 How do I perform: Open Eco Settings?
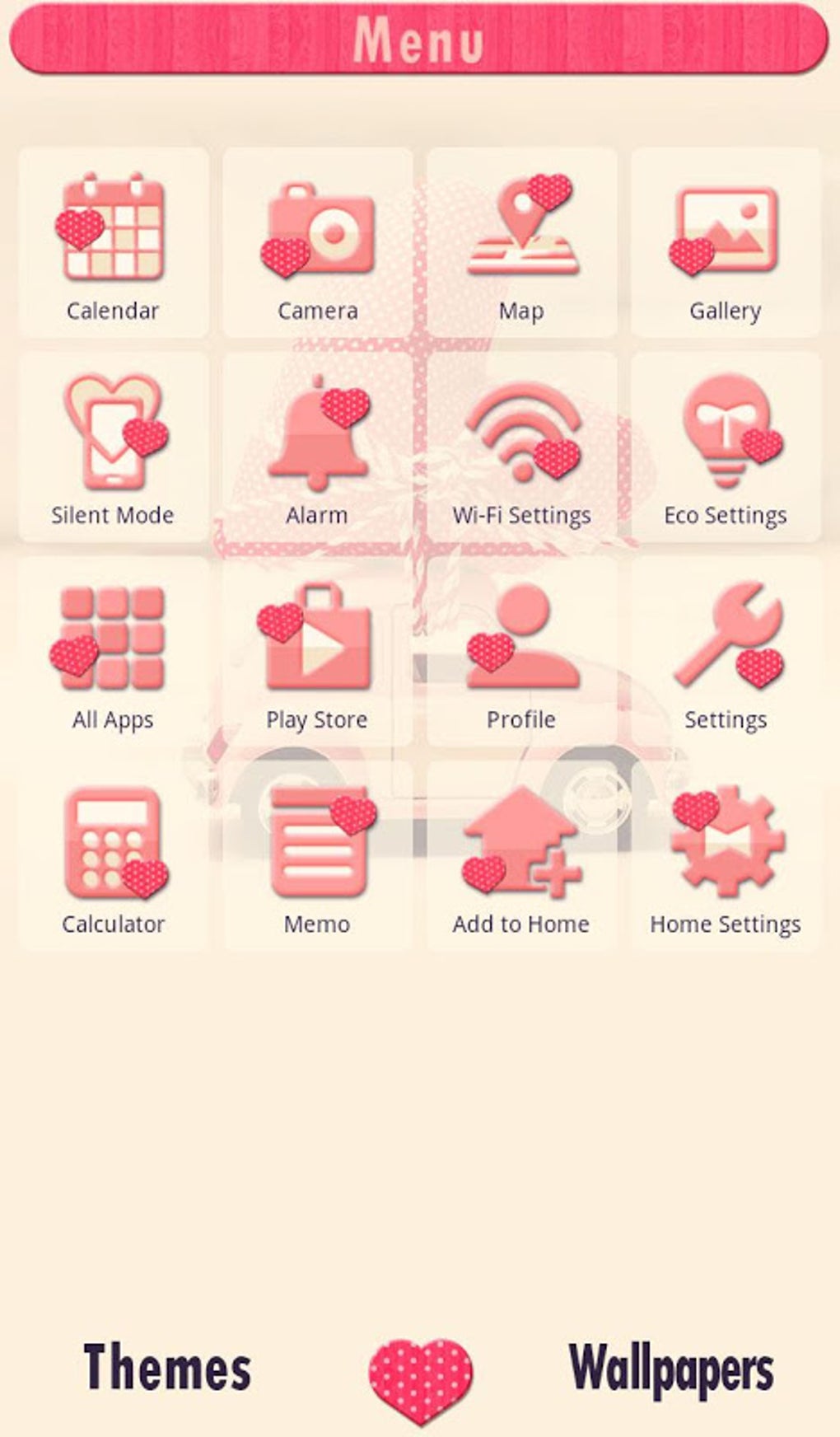tap(725, 447)
